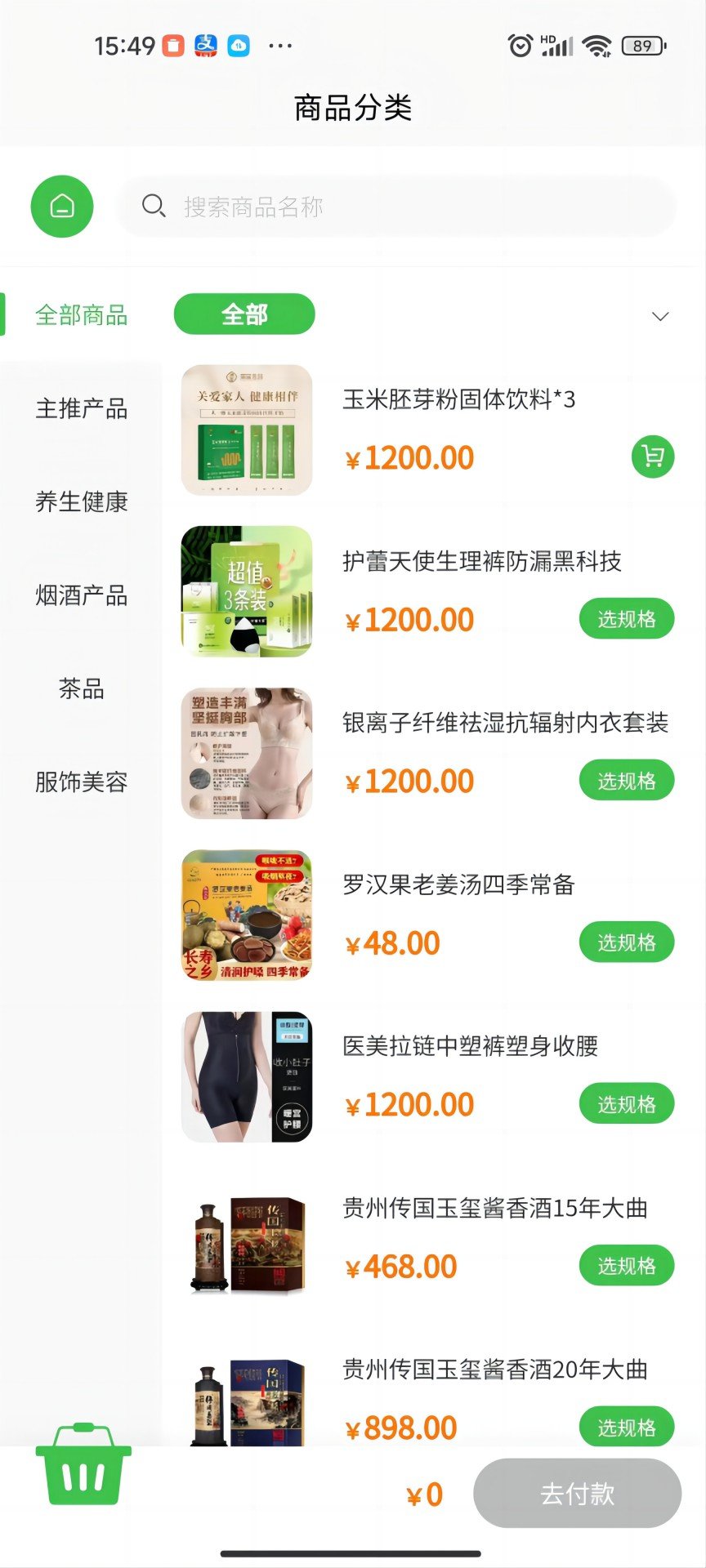Open the search magnifier icon

coord(155,207)
